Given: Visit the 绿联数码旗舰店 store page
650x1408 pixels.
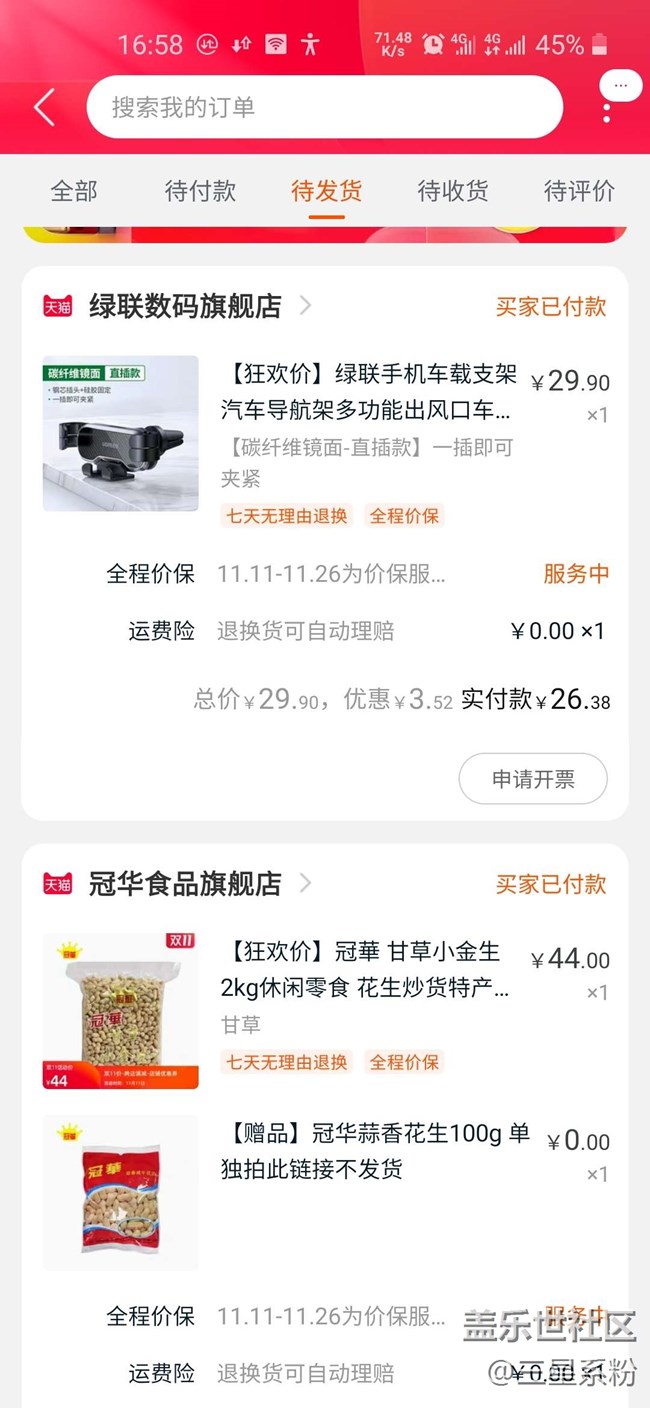Looking at the screenshot, I should (x=186, y=306).
